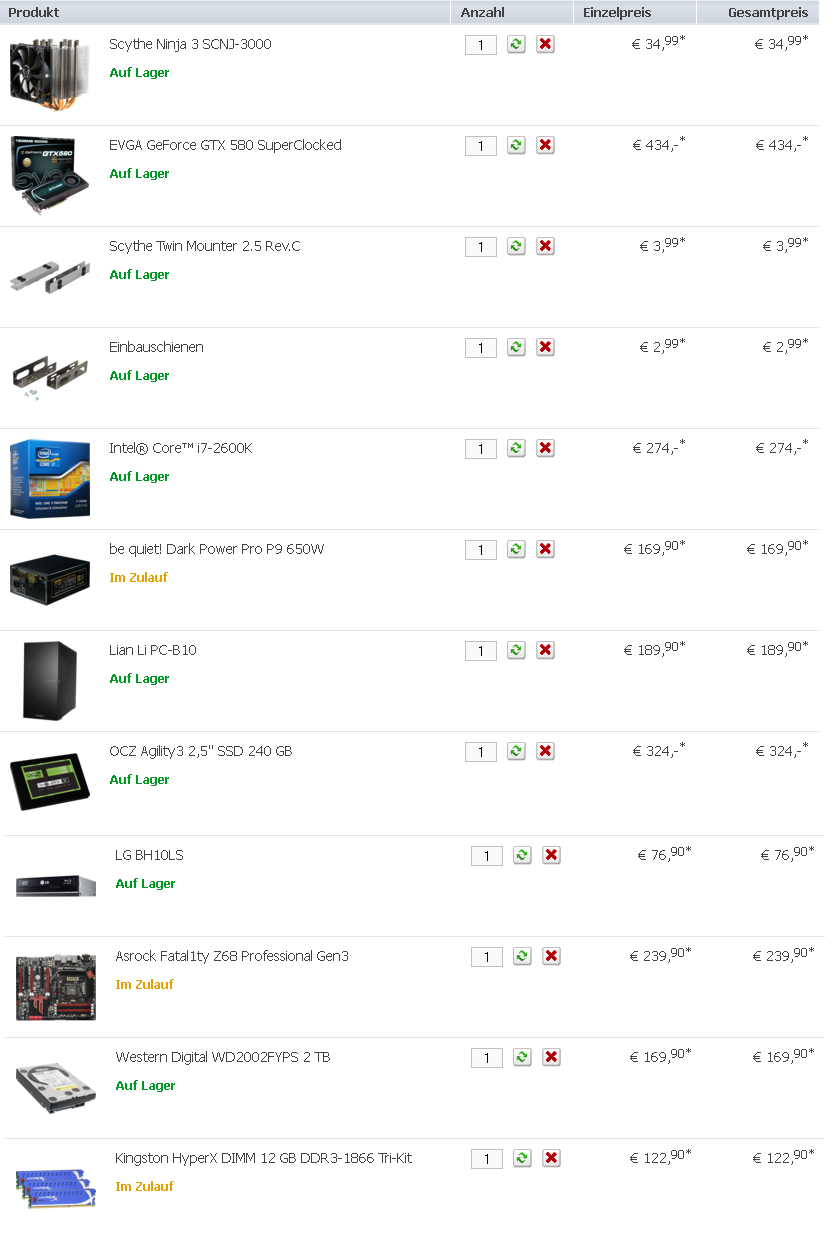837x1239 pixels.
Task: Change quantity field for LG BH10LS
Action: [487, 856]
